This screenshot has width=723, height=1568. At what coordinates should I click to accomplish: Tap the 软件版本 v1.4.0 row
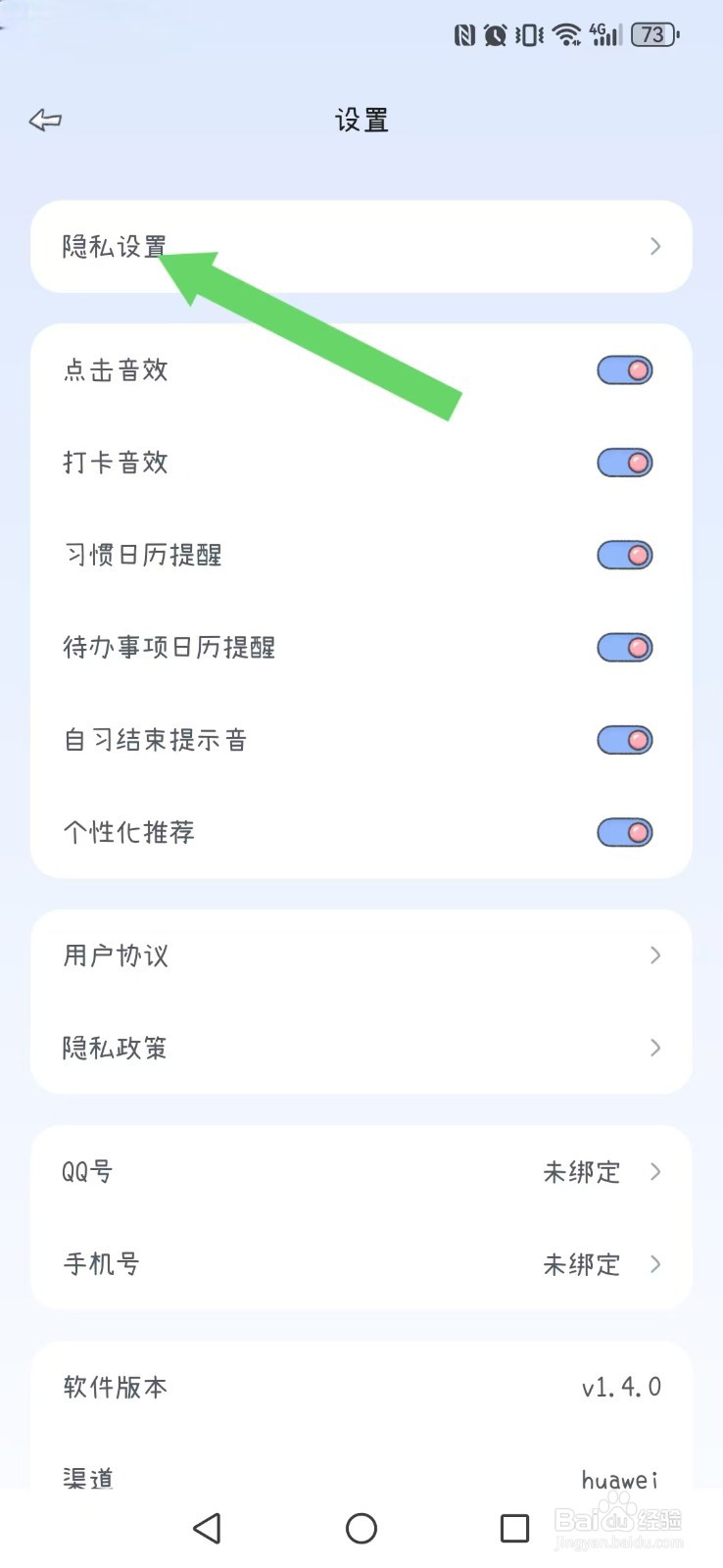tap(361, 1386)
